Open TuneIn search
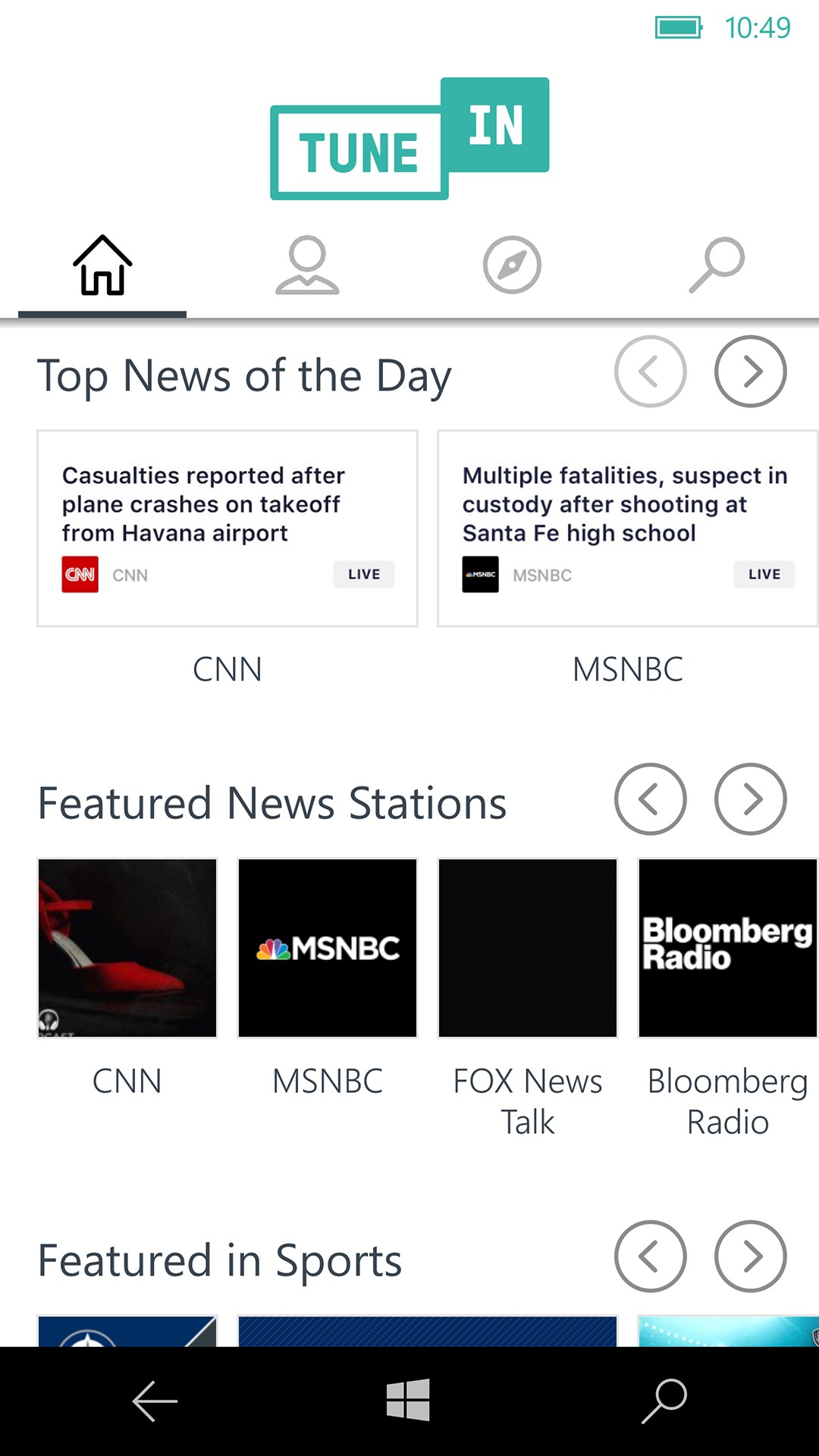This screenshot has width=819, height=1456. tap(716, 265)
